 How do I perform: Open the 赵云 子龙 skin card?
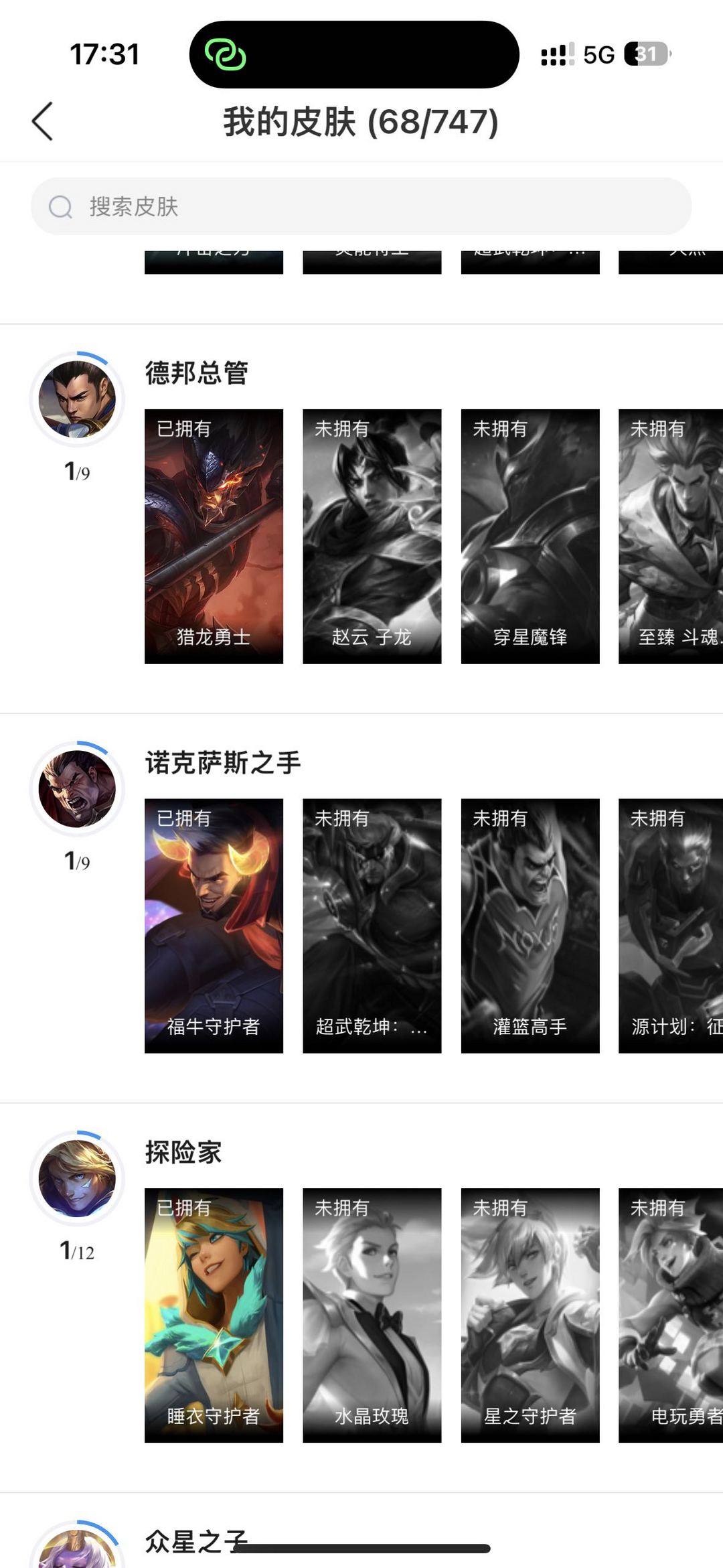[x=372, y=536]
